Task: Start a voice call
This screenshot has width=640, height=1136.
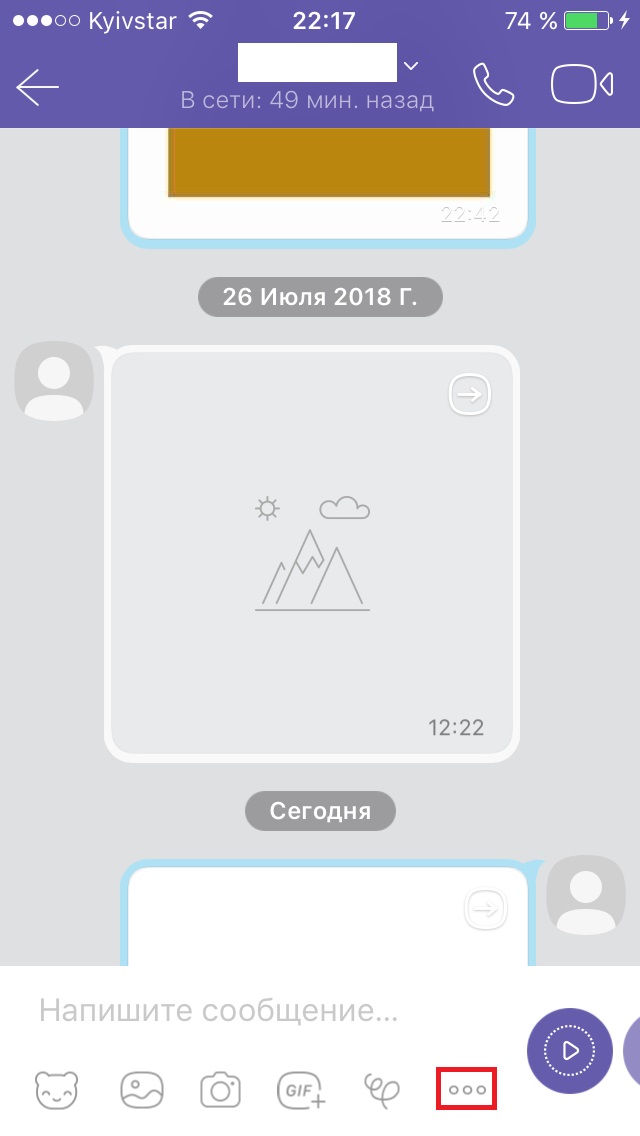Action: (x=494, y=86)
